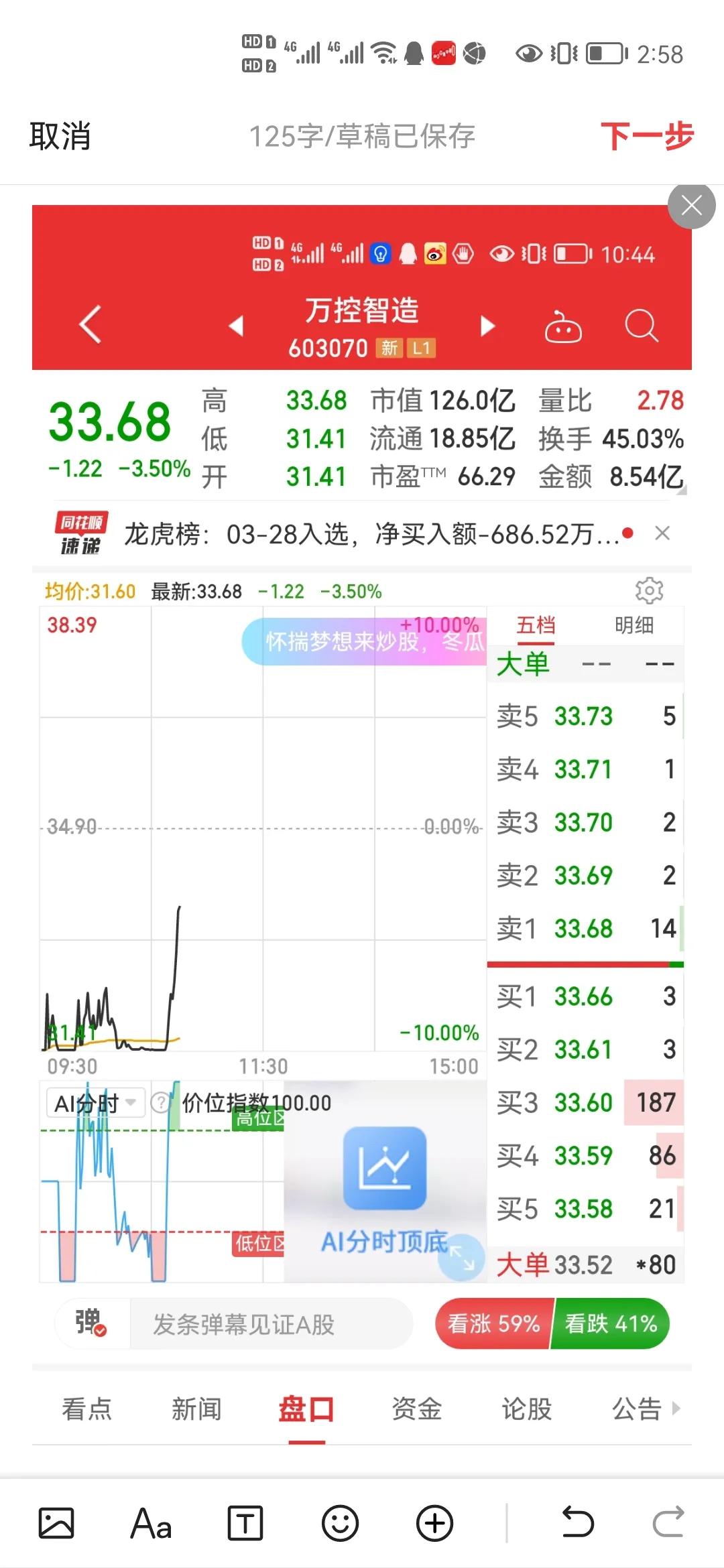Go to next stock with the right chevron
Screen dimensions: 724x1568
pyautogui.click(x=488, y=327)
